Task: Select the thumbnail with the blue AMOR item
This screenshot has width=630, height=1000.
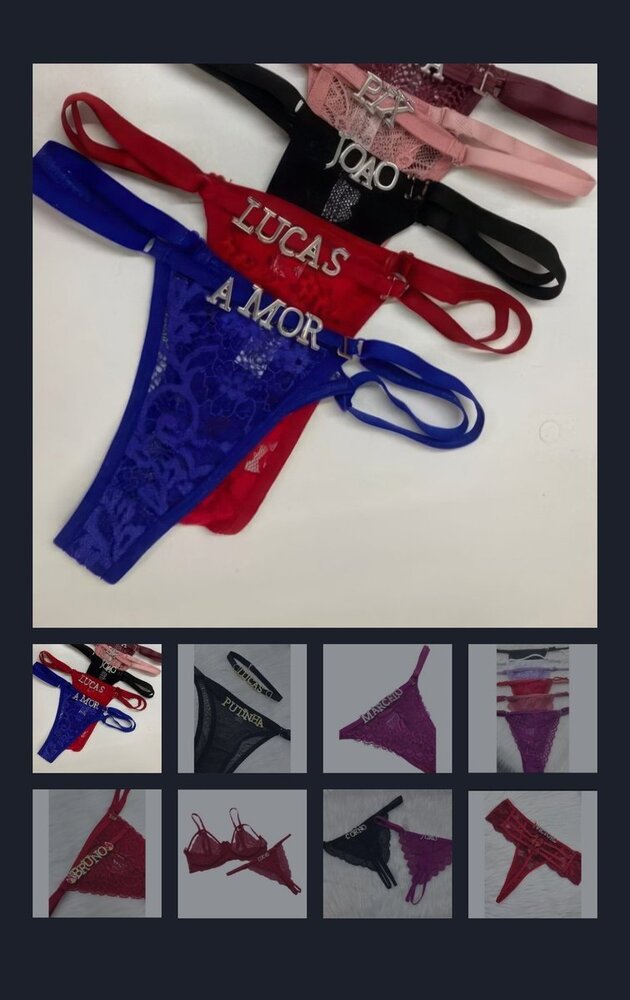Action: (97, 708)
